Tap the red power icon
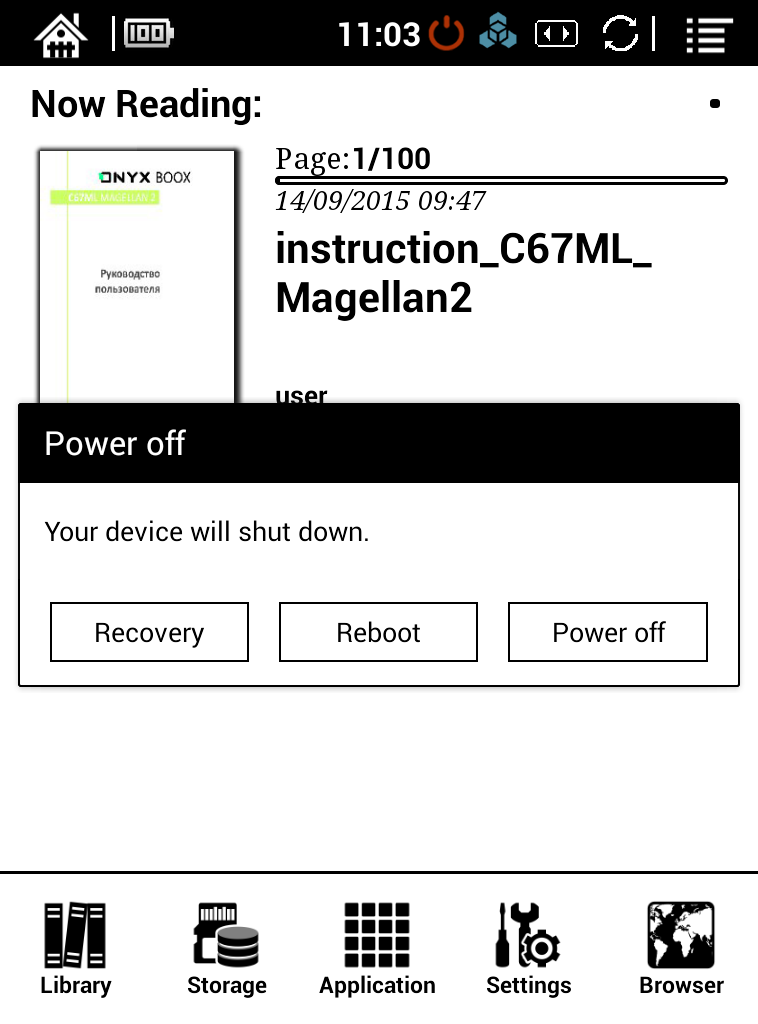 pos(446,35)
